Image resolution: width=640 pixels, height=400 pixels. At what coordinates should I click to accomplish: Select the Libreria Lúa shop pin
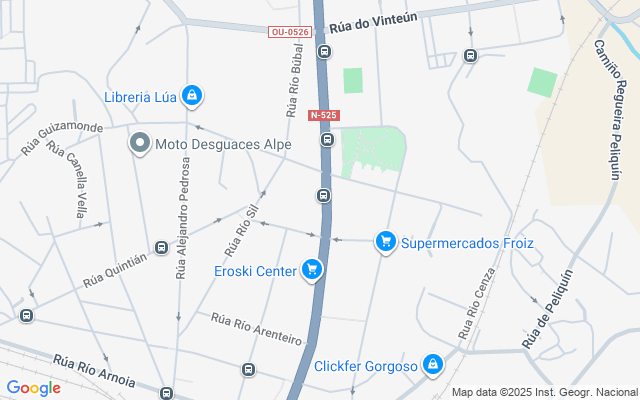click(192, 96)
